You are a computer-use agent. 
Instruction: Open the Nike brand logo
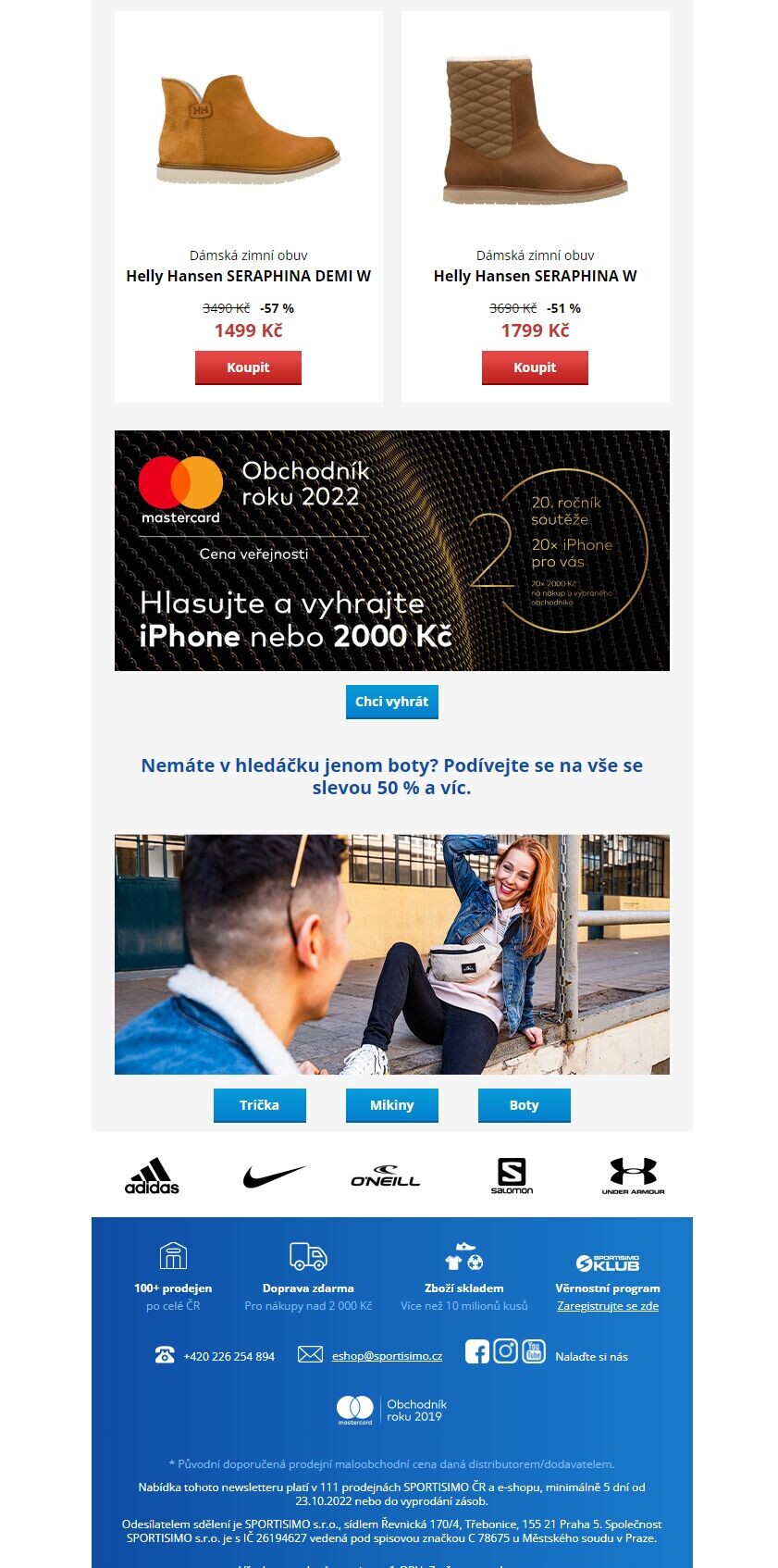coord(274,1176)
